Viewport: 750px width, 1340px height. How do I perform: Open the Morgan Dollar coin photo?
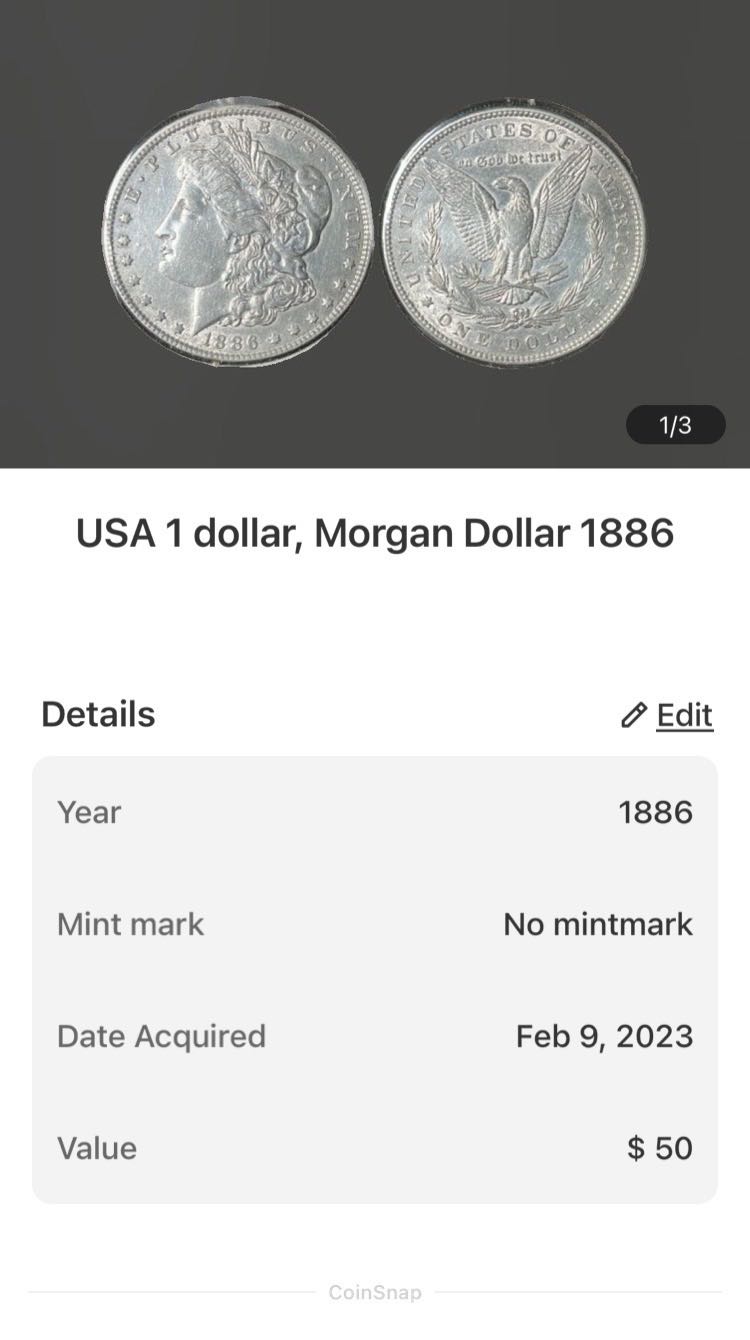pyautogui.click(x=374, y=233)
